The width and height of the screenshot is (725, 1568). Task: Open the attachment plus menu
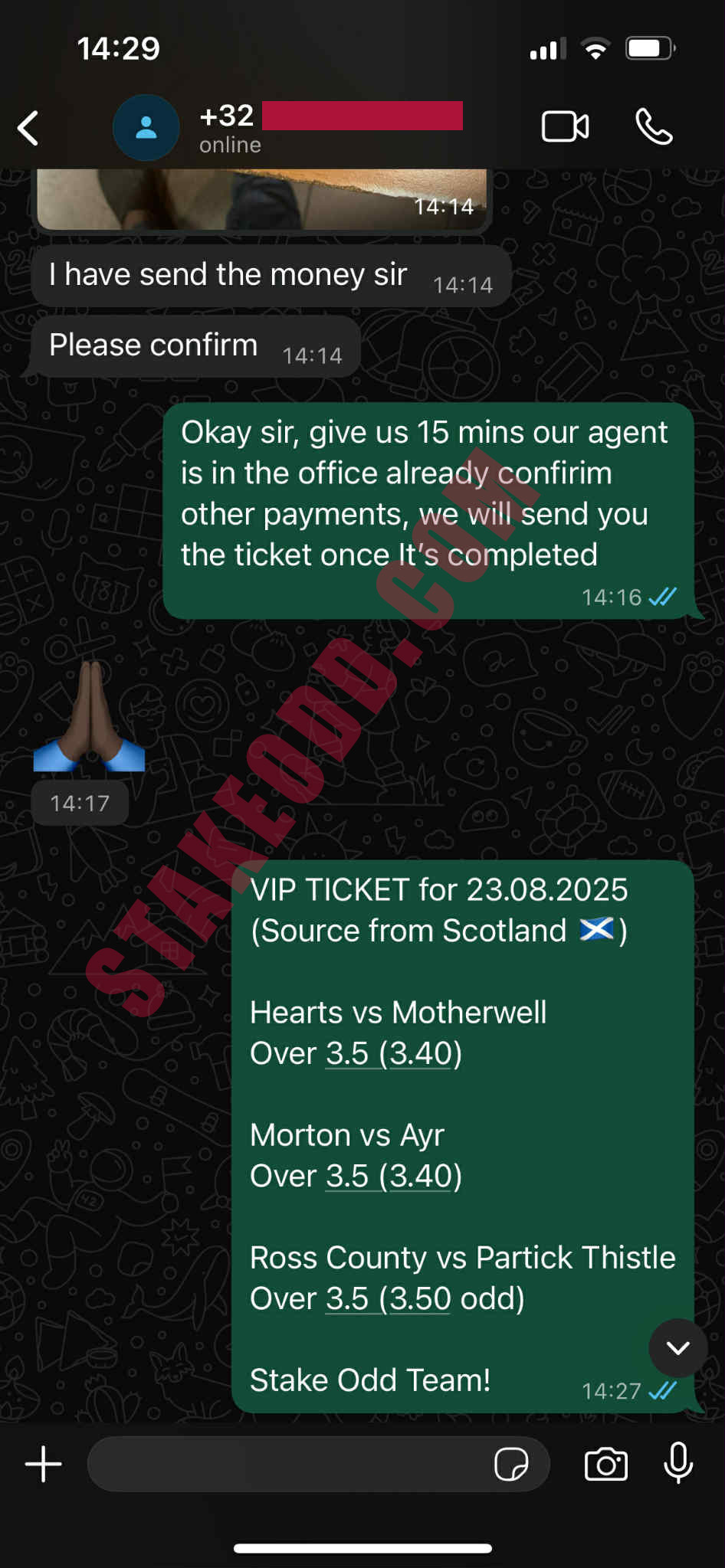[44, 1465]
